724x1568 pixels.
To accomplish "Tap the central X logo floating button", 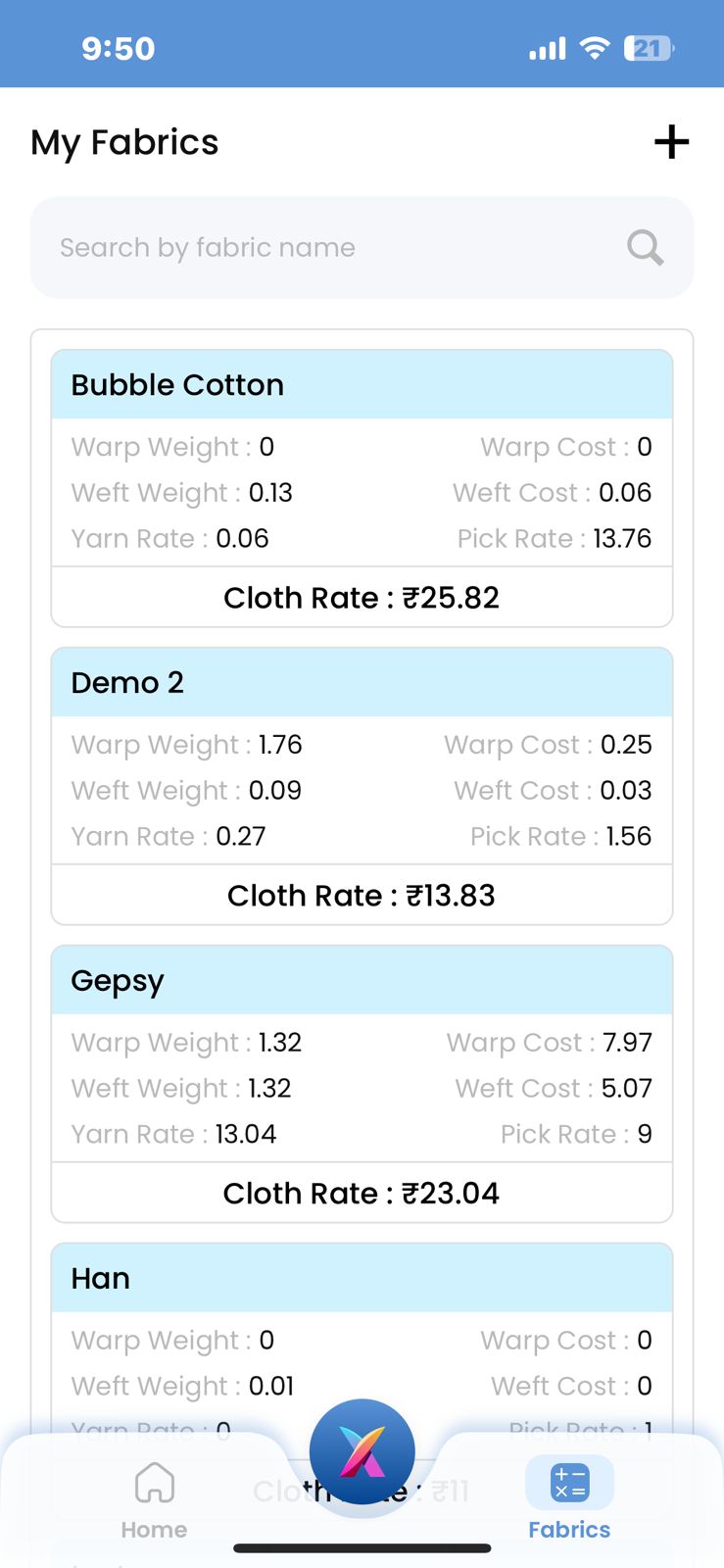I will click(362, 1450).
